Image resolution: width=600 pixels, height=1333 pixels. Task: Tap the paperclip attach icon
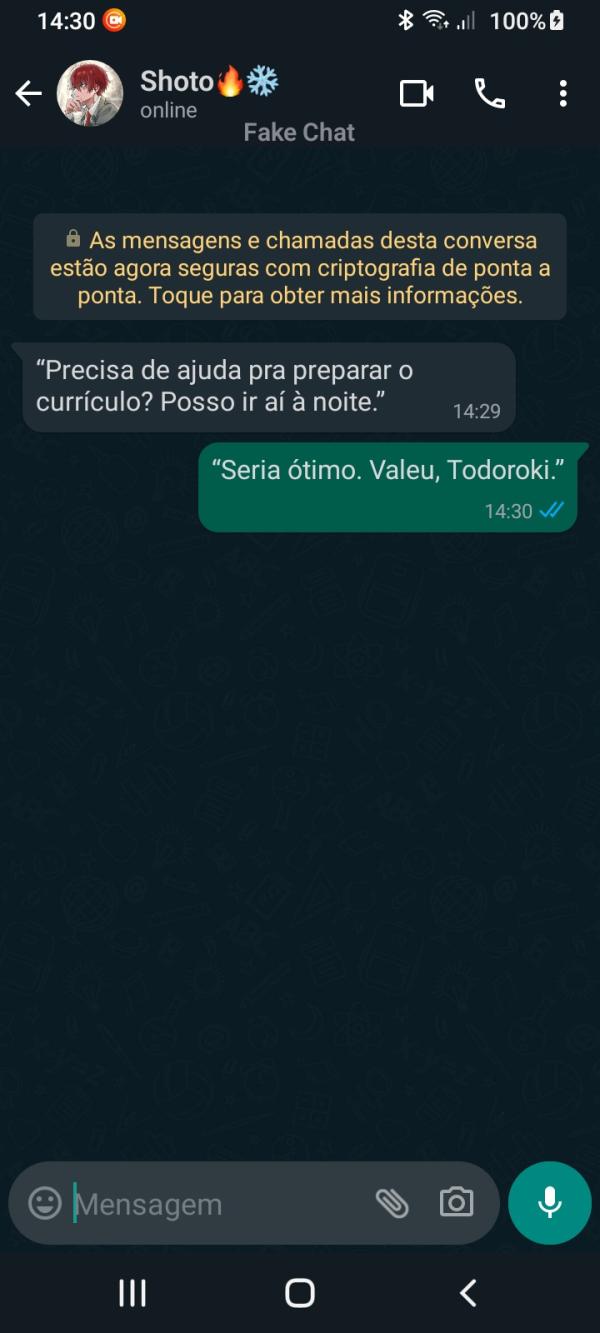[x=392, y=1203]
